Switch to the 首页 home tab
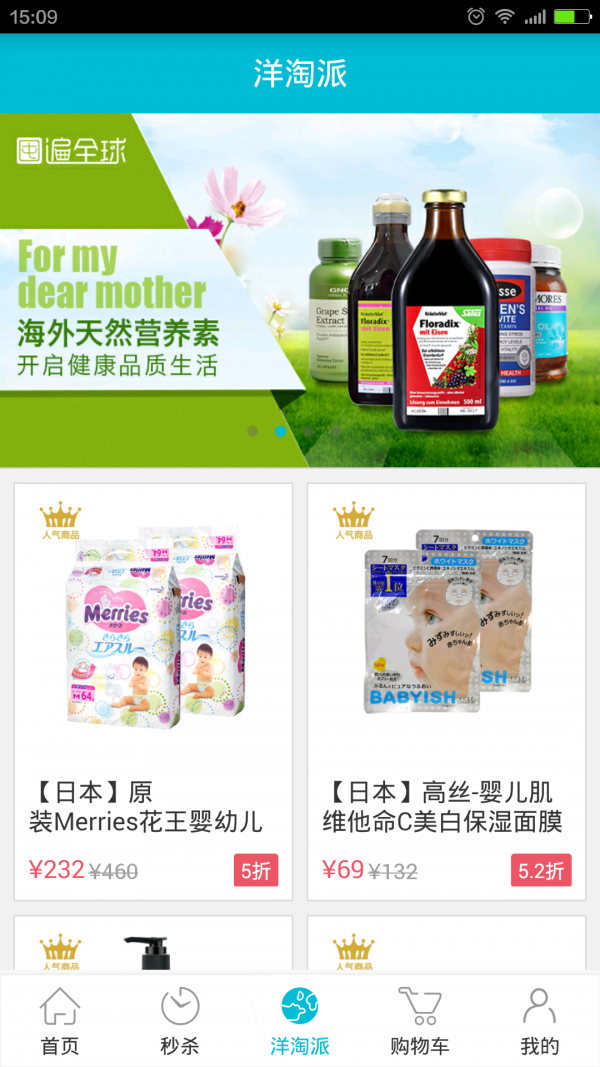The width and height of the screenshot is (600, 1067). coord(60,1021)
